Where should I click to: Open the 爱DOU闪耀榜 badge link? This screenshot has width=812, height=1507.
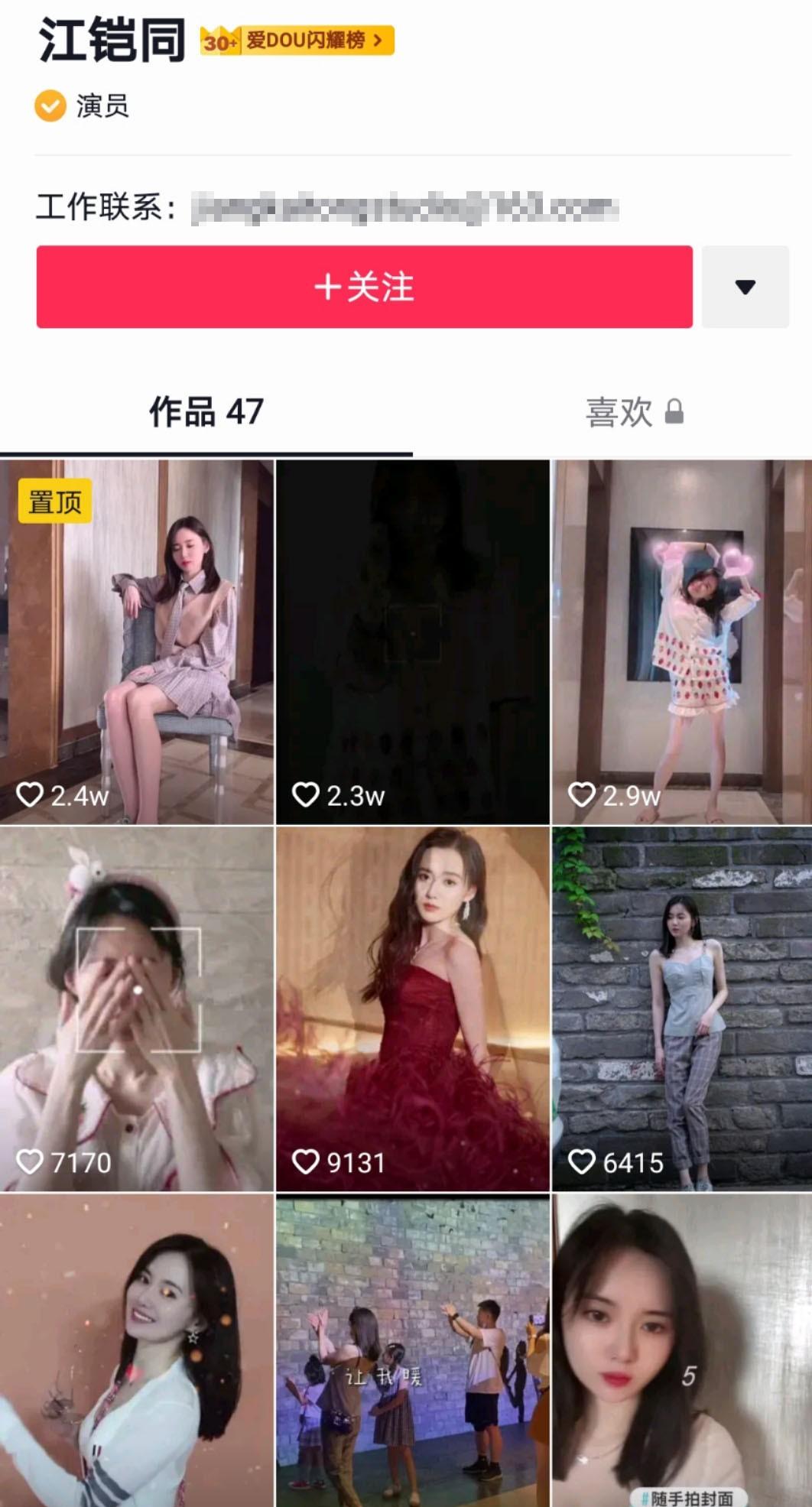coord(298,40)
